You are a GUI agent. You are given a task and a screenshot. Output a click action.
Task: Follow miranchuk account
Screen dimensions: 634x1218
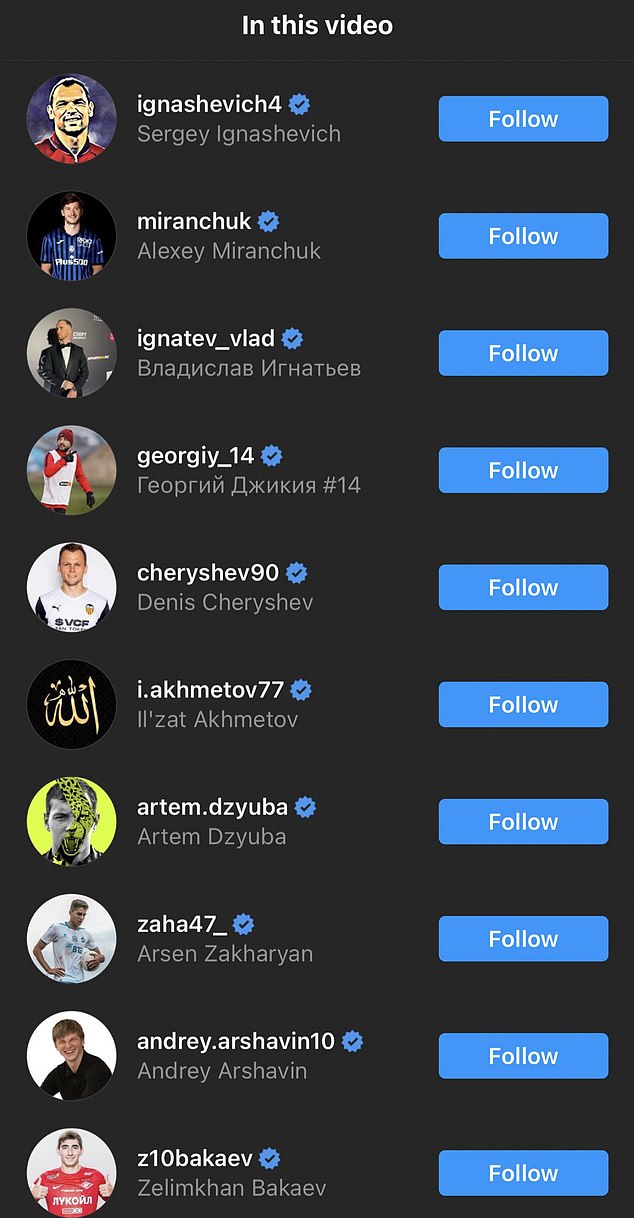[x=523, y=236]
